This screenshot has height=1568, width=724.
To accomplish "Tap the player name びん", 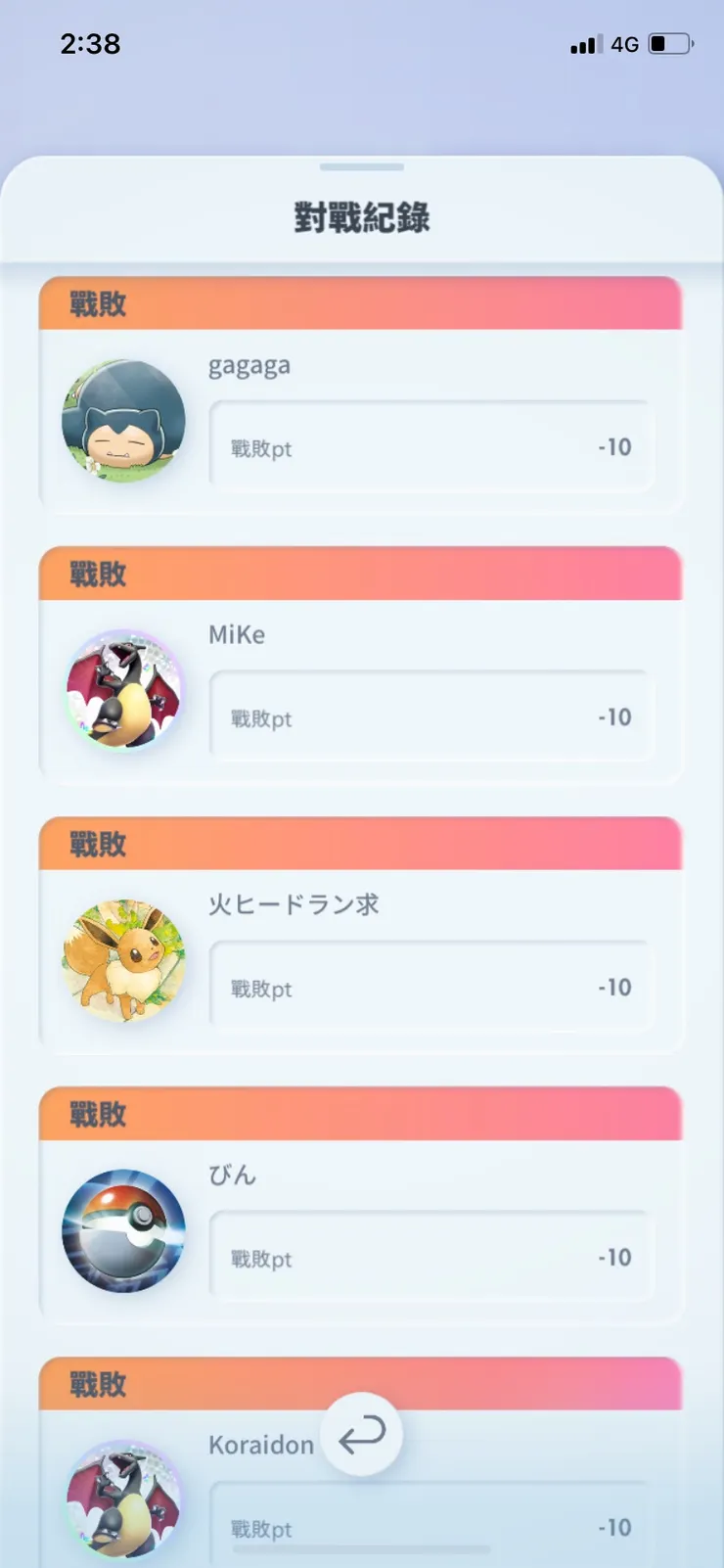I will pos(233,1175).
